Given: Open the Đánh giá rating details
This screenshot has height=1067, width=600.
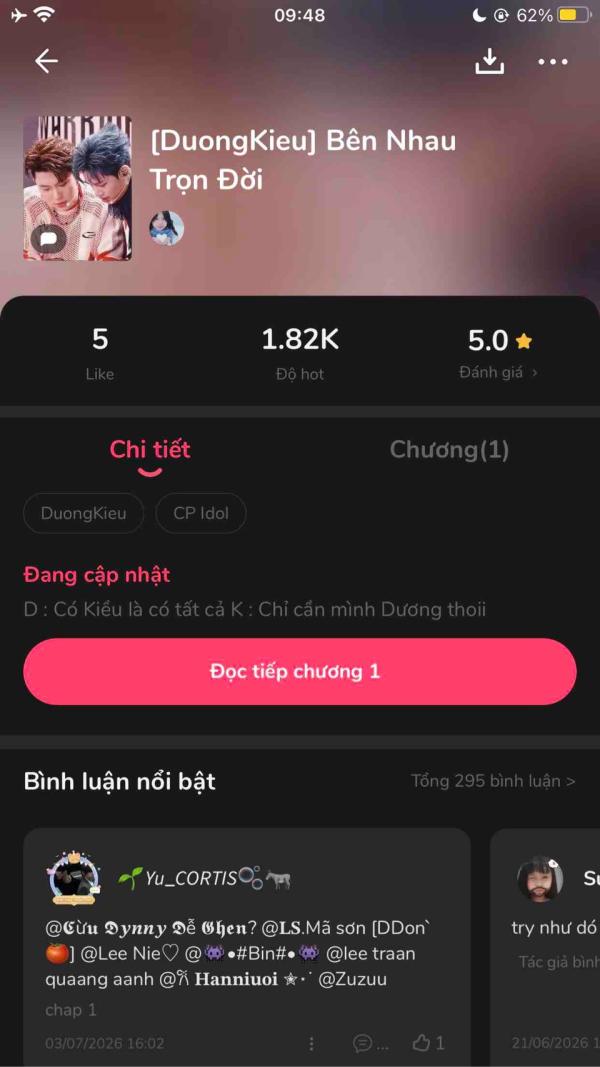Looking at the screenshot, I should pos(498,373).
